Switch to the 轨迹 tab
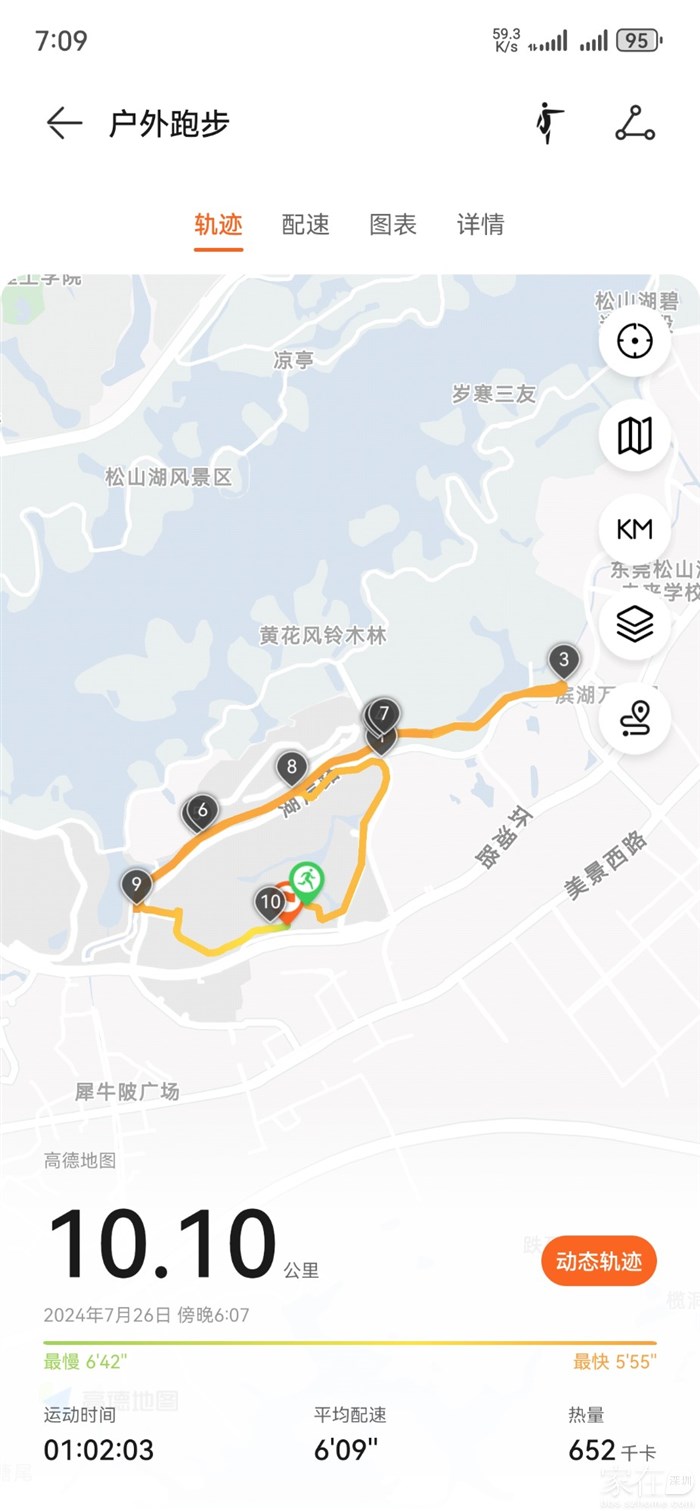This screenshot has width=700, height=1511. [218, 225]
